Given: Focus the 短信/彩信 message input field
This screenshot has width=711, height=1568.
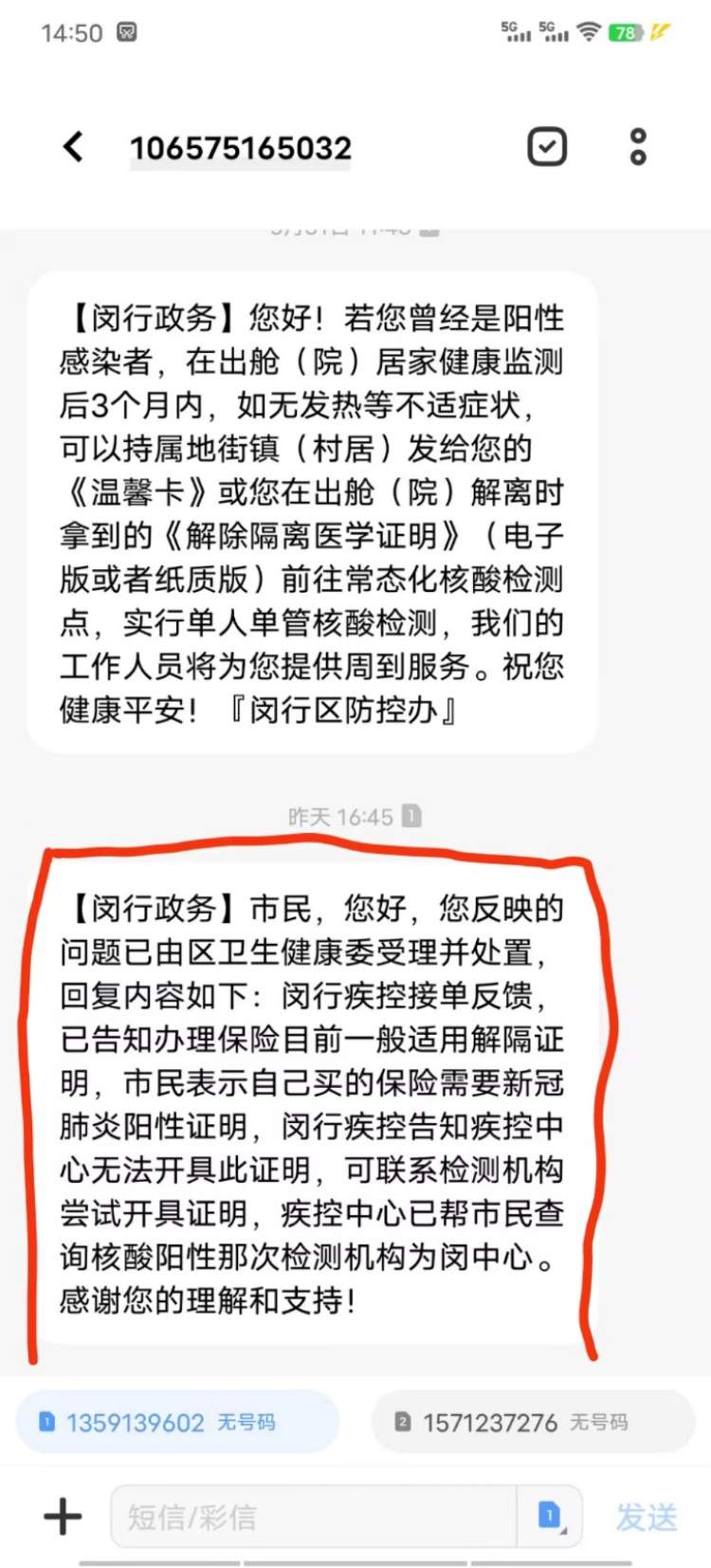Looking at the screenshot, I should [x=313, y=1516].
